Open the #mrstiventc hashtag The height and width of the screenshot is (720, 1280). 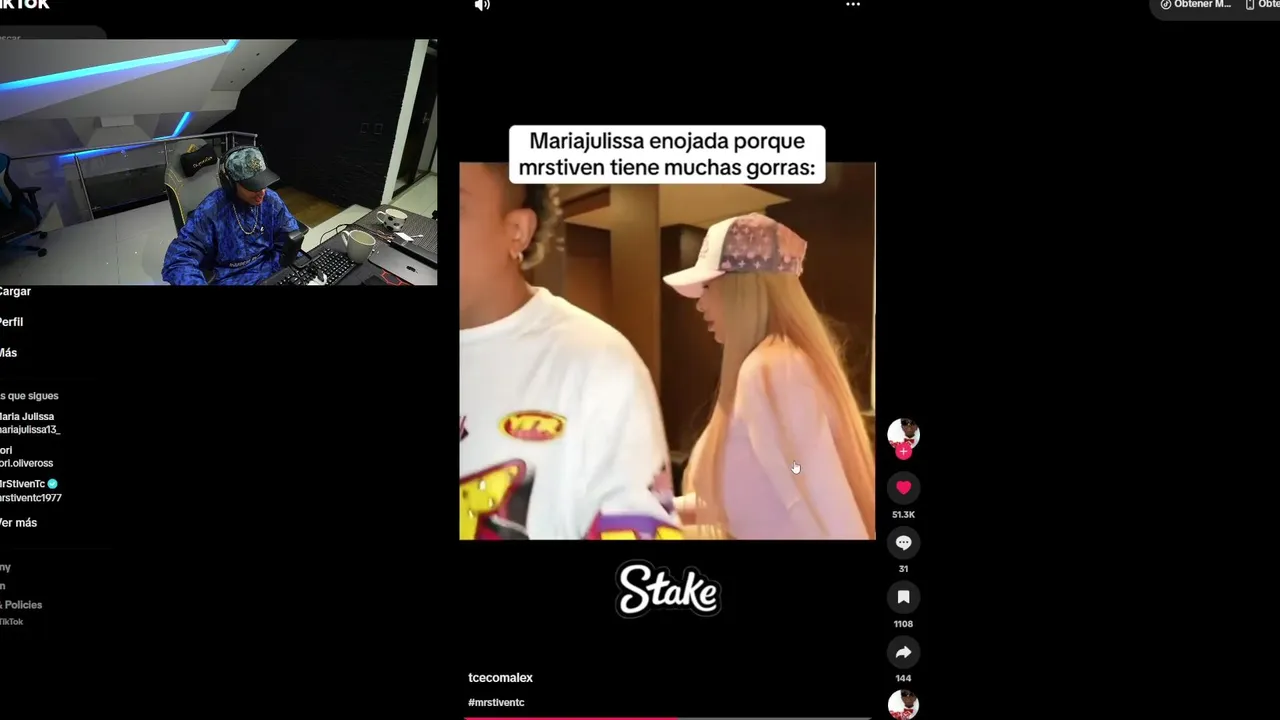click(x=496, y=703)
